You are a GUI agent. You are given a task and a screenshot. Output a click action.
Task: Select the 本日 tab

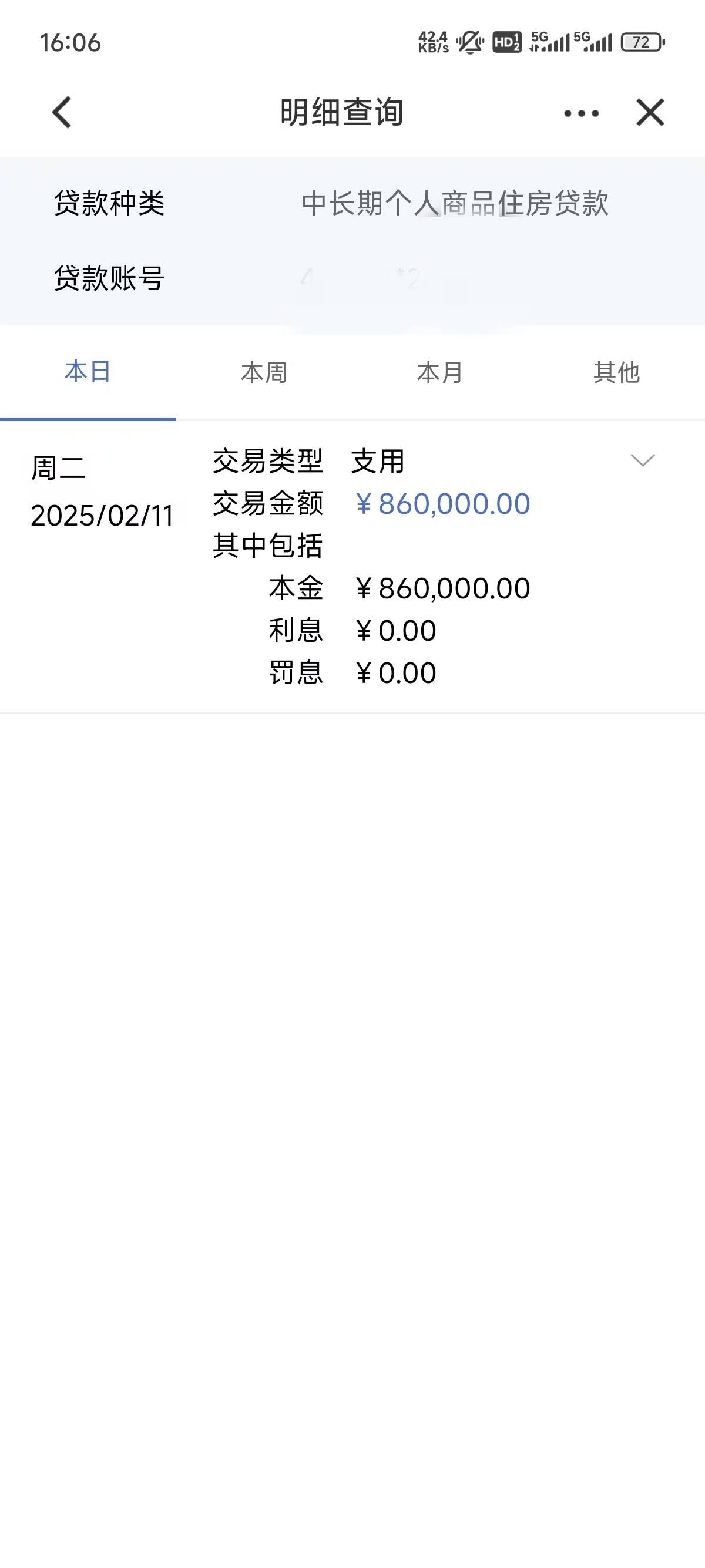click(x=88, y=372)
